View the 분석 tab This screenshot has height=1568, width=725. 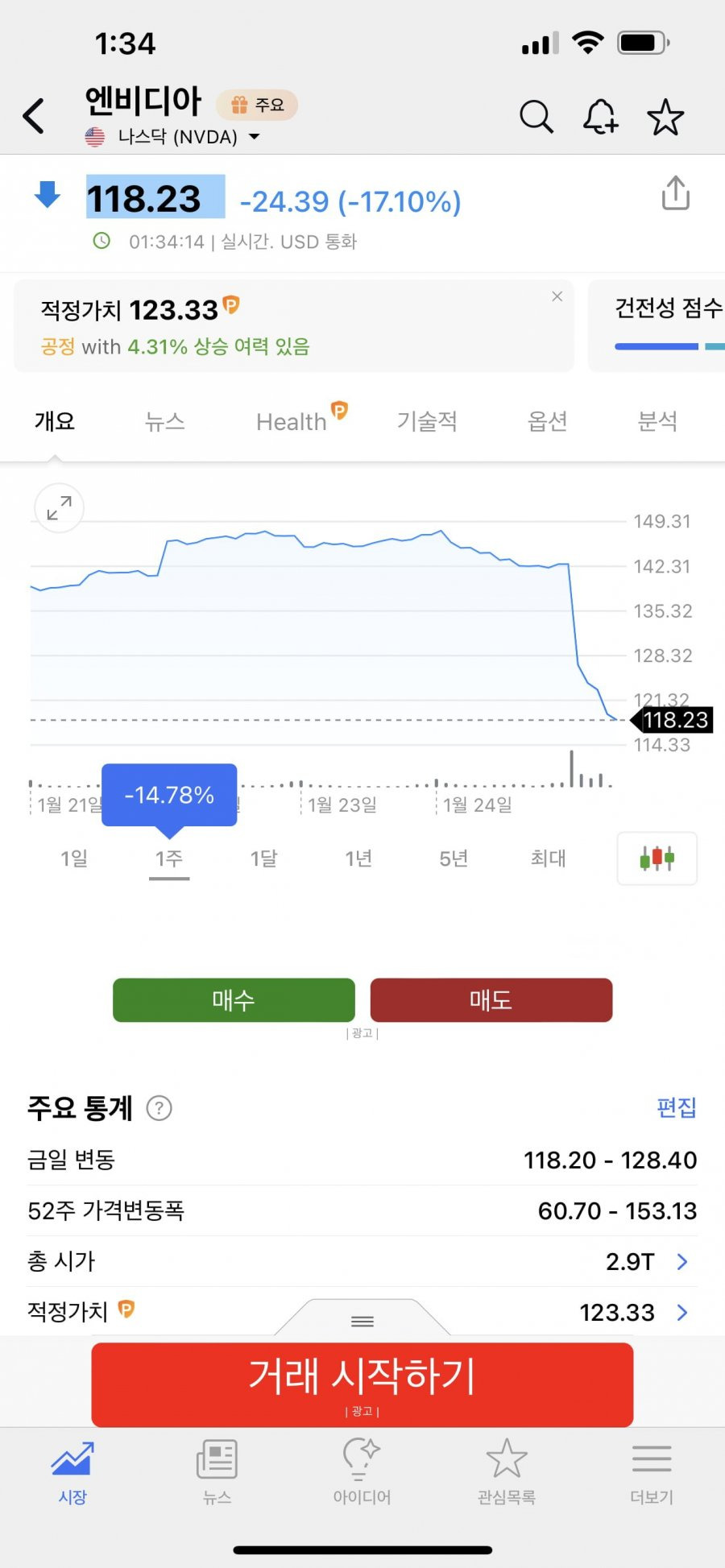(657, 421)
